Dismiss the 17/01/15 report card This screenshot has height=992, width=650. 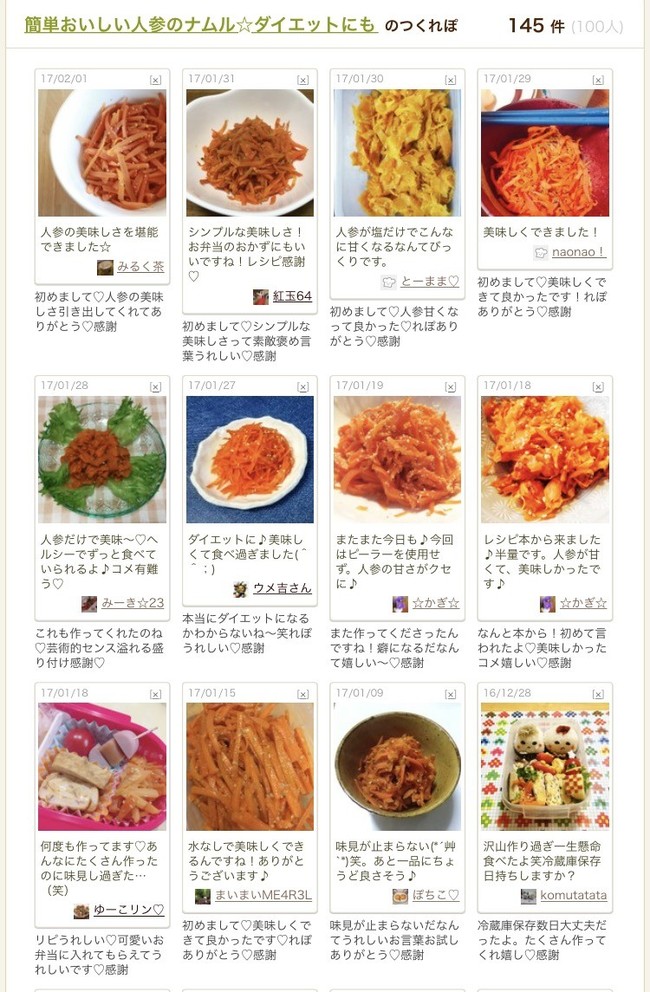(x=303, y=694)
